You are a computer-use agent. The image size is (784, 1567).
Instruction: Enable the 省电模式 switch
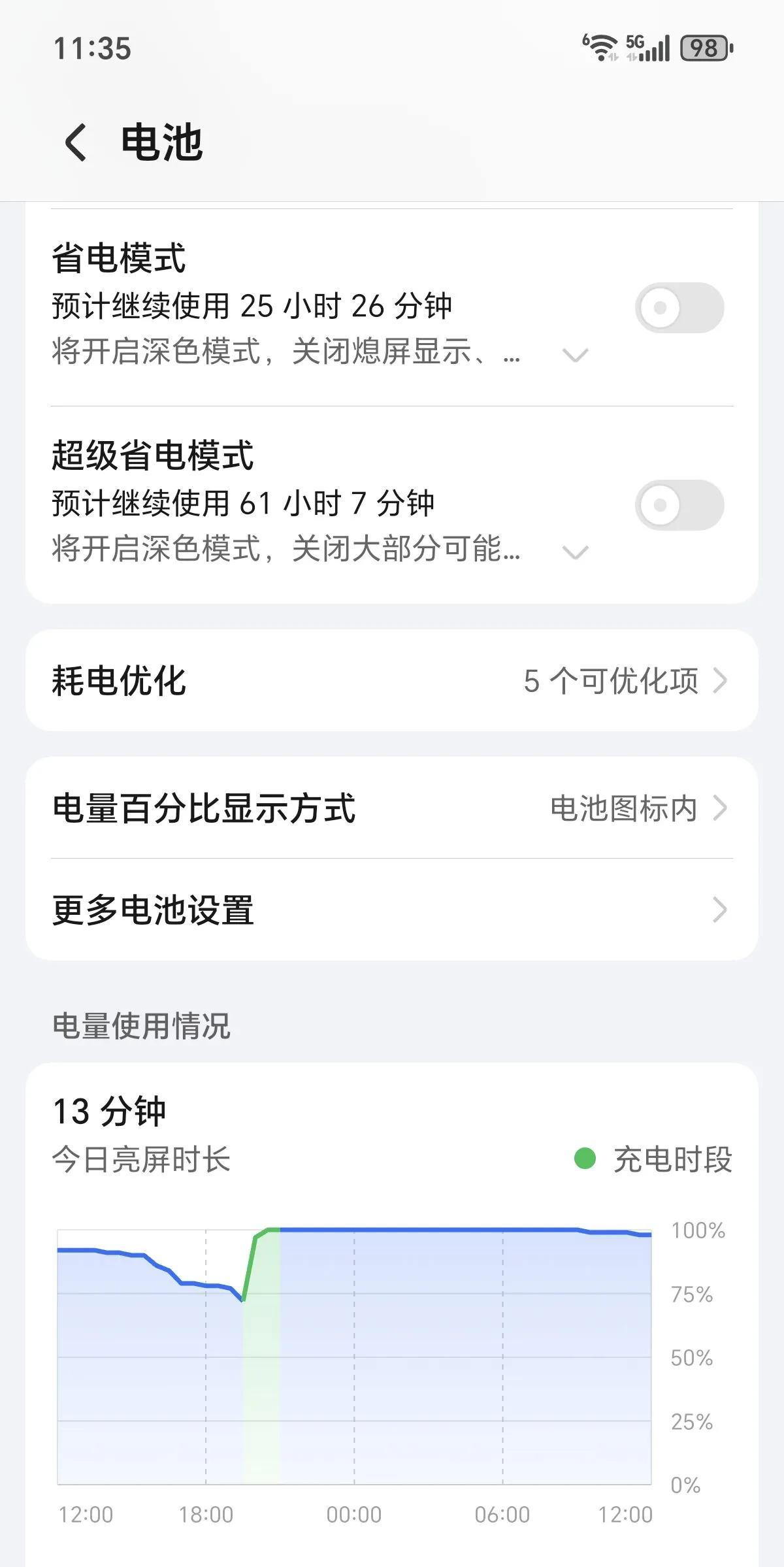point(679,308)
